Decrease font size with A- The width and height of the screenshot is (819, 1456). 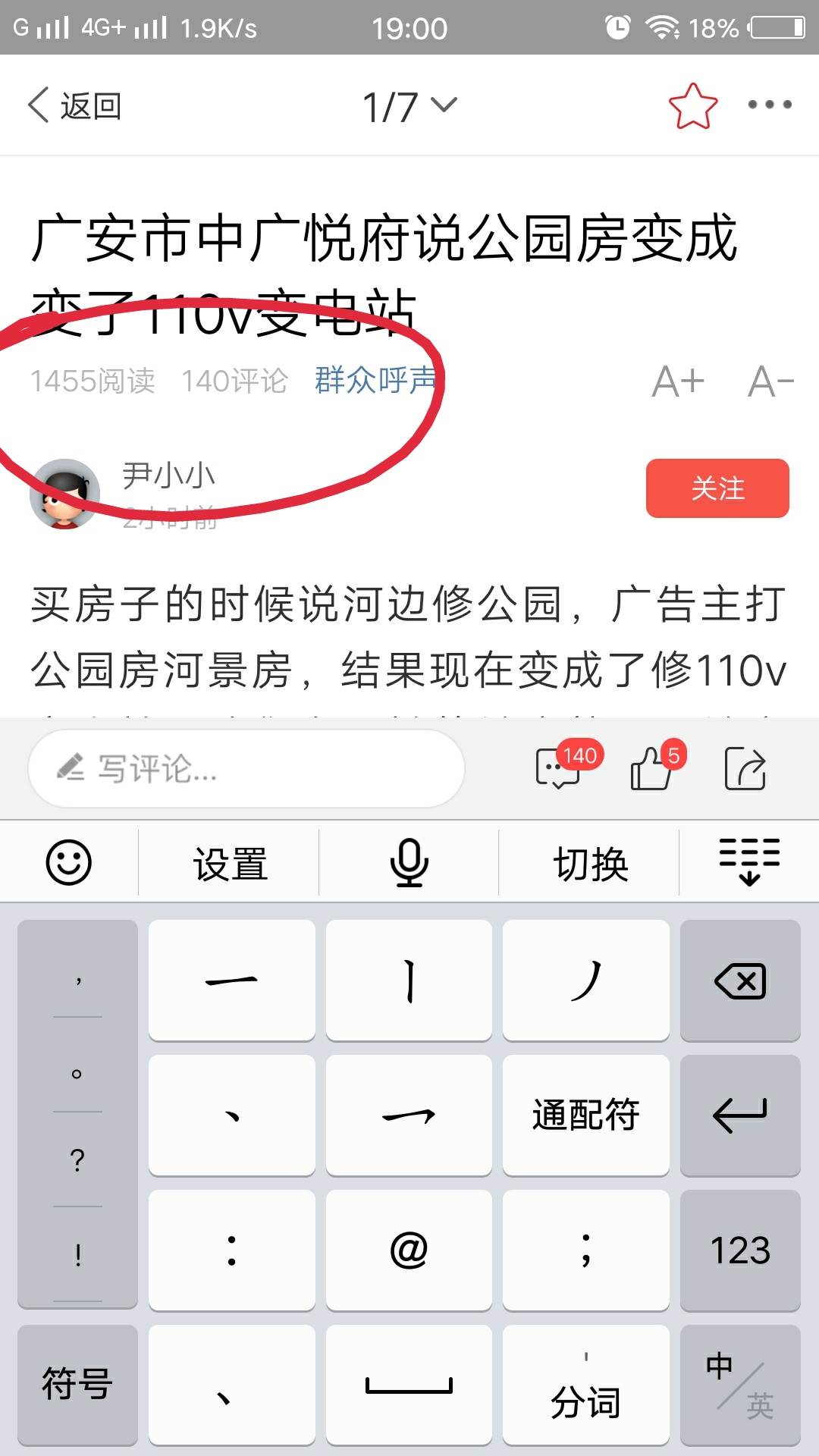coord(770,381)
